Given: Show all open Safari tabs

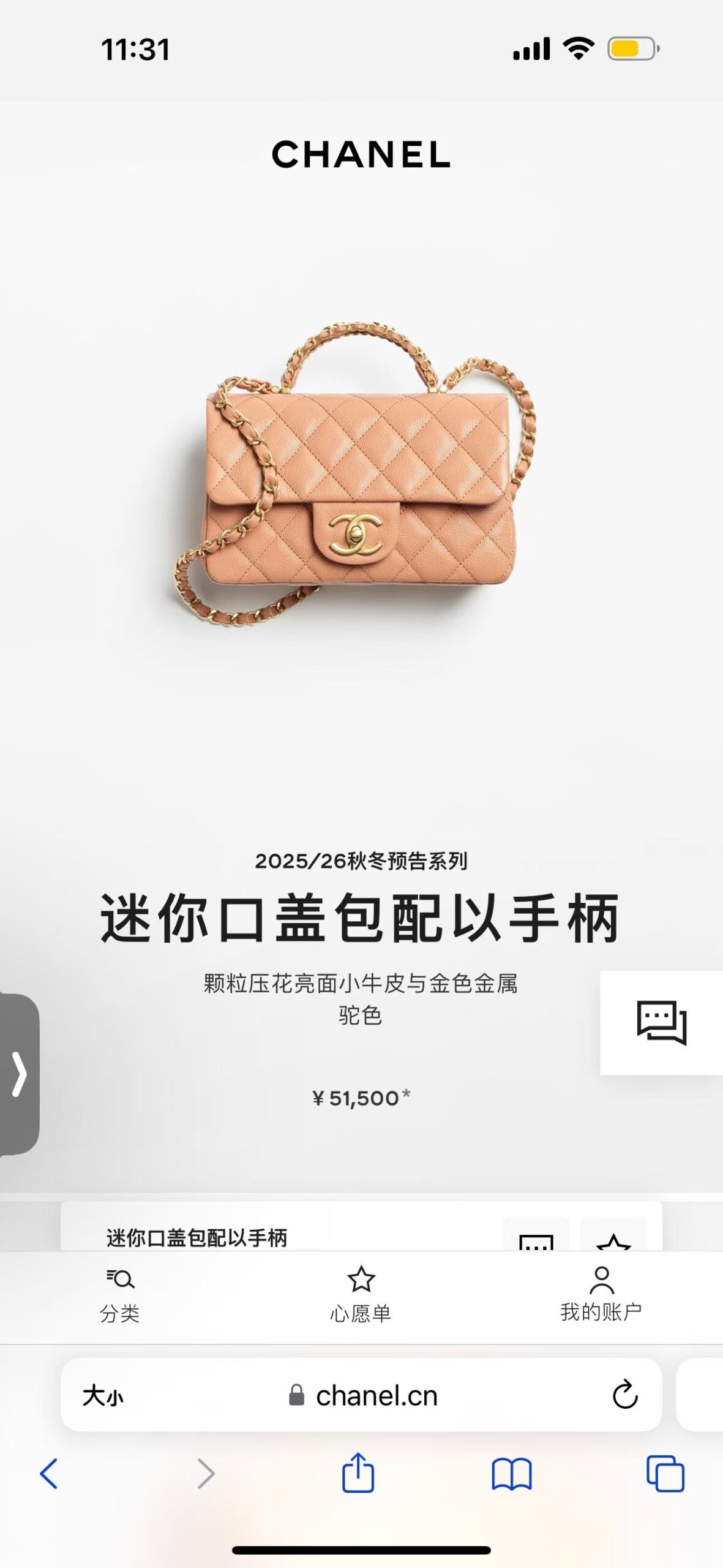Looking at the screenshot, I should click(x=665, y=1474).
